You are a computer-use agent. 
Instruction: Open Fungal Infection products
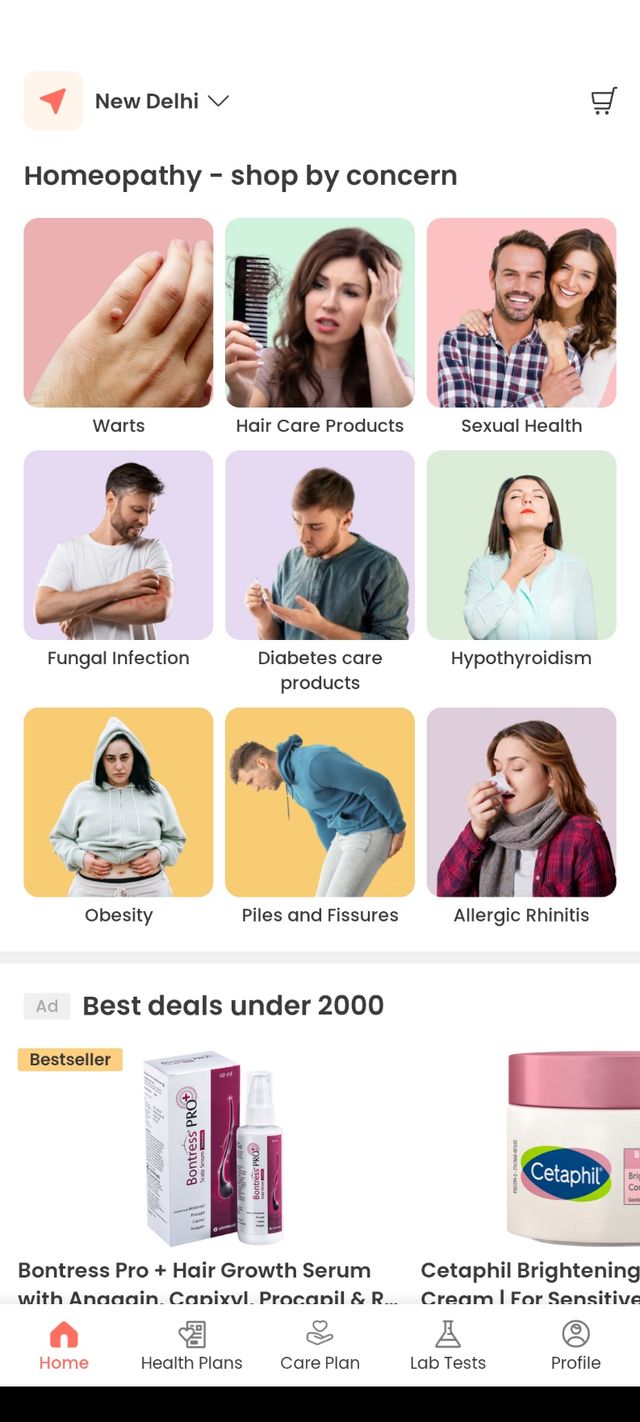click(x=118, y=545)
